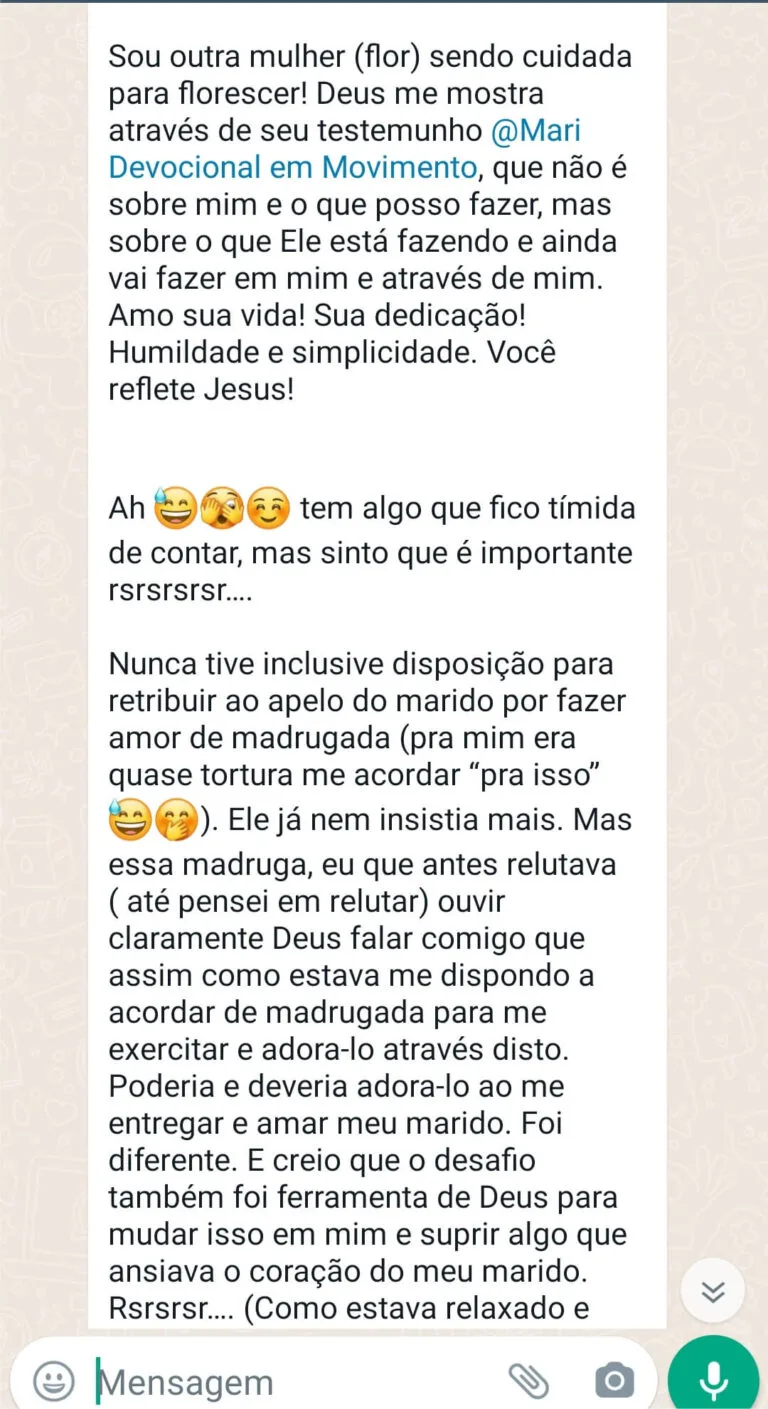The image size is (768, 1409).
Task: Attach a file with the paperclip
Action: tap(528, 1381)
